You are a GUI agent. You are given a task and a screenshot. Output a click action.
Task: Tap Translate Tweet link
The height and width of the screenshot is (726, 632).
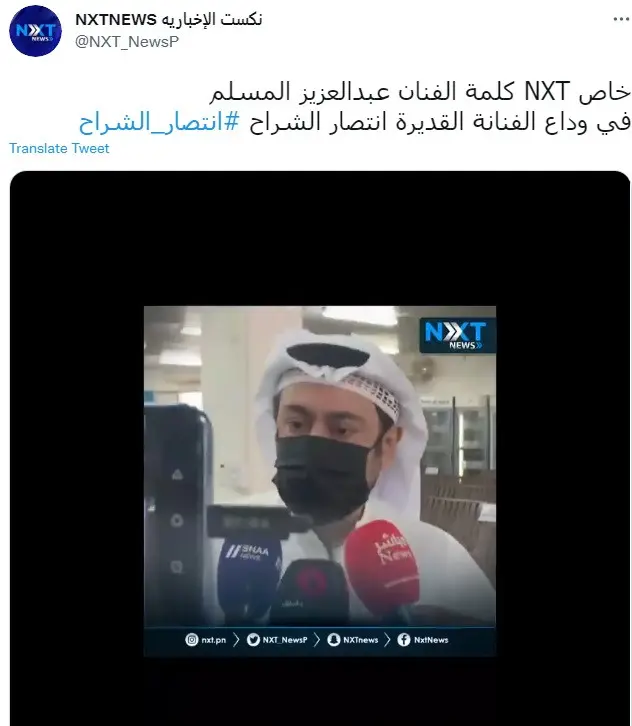(59, 148)
